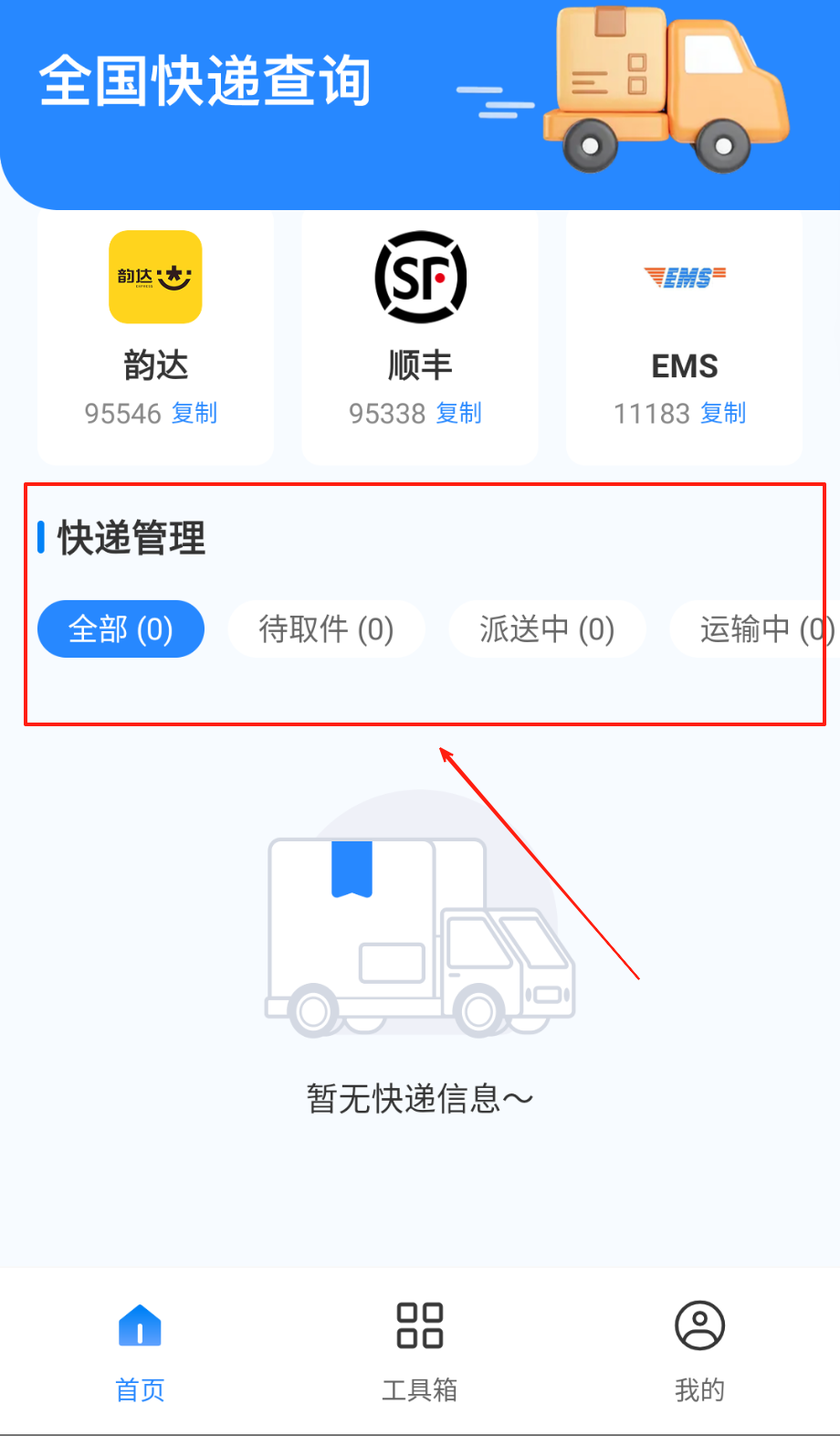Filter by 派送中 (0)
Screen dimensions: 840x1436
point(547,629)
